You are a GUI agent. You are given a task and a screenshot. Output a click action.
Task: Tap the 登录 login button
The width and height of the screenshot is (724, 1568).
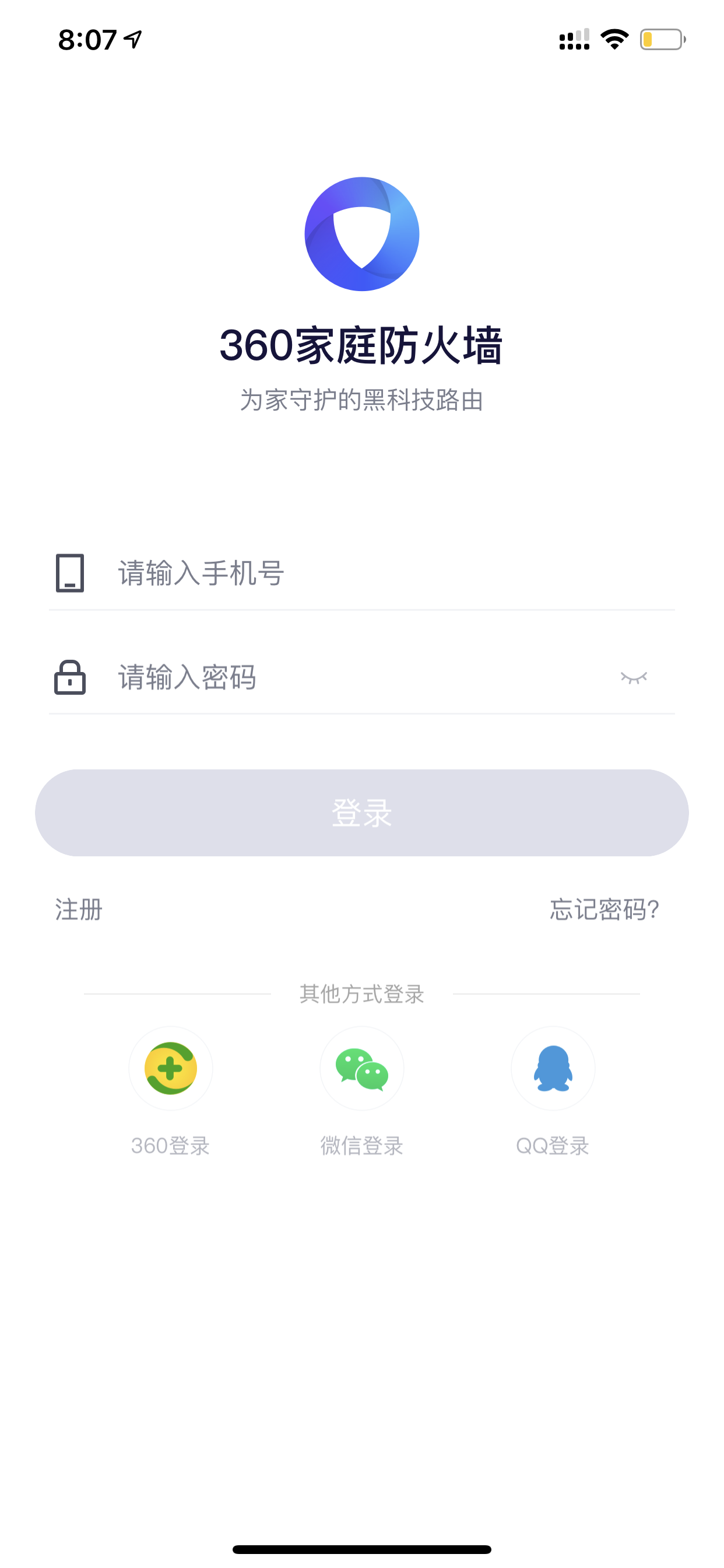click(x=361, y=813)
